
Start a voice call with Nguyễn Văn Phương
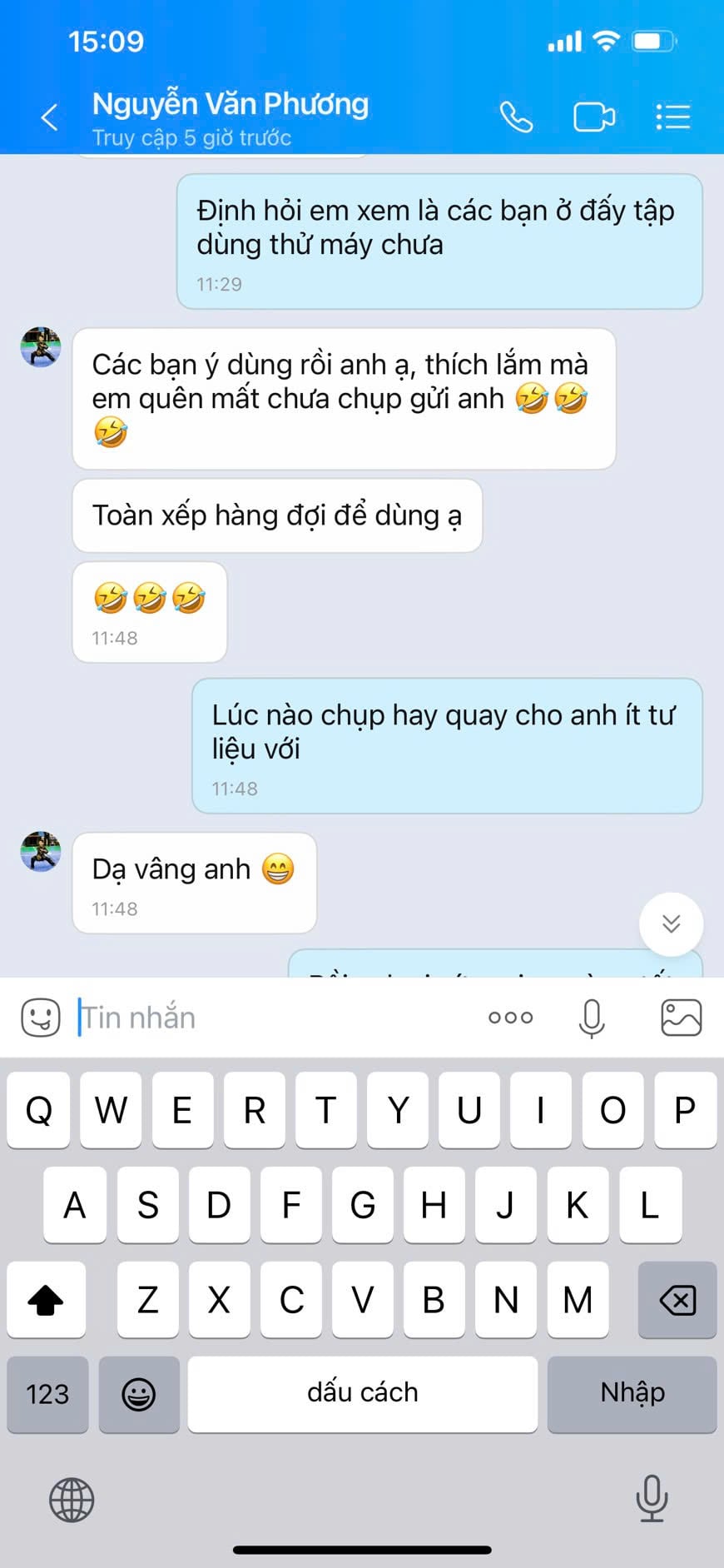[x=516, y=117]
